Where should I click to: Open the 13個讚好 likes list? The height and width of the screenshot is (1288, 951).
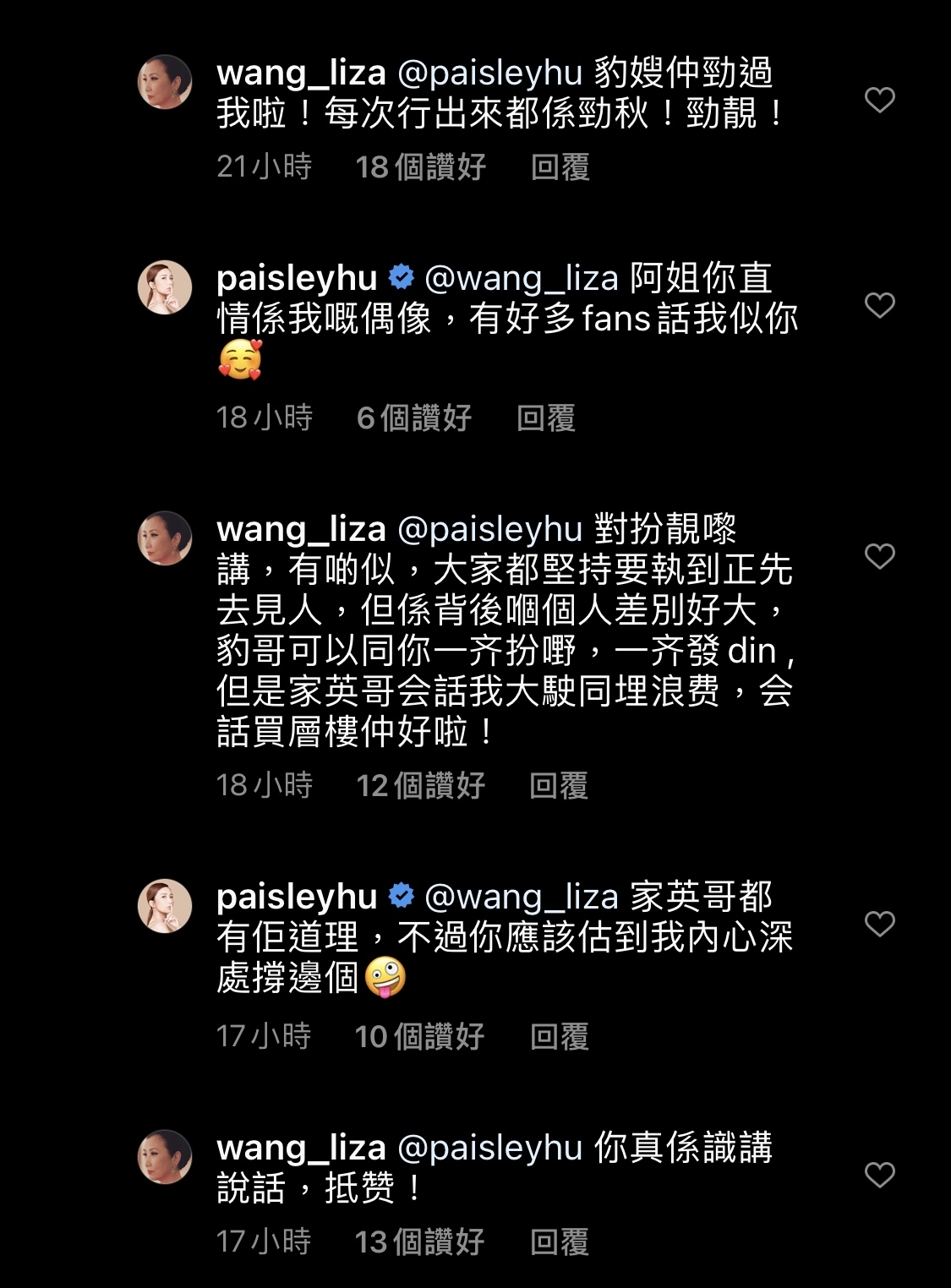tap(419, 1242)
